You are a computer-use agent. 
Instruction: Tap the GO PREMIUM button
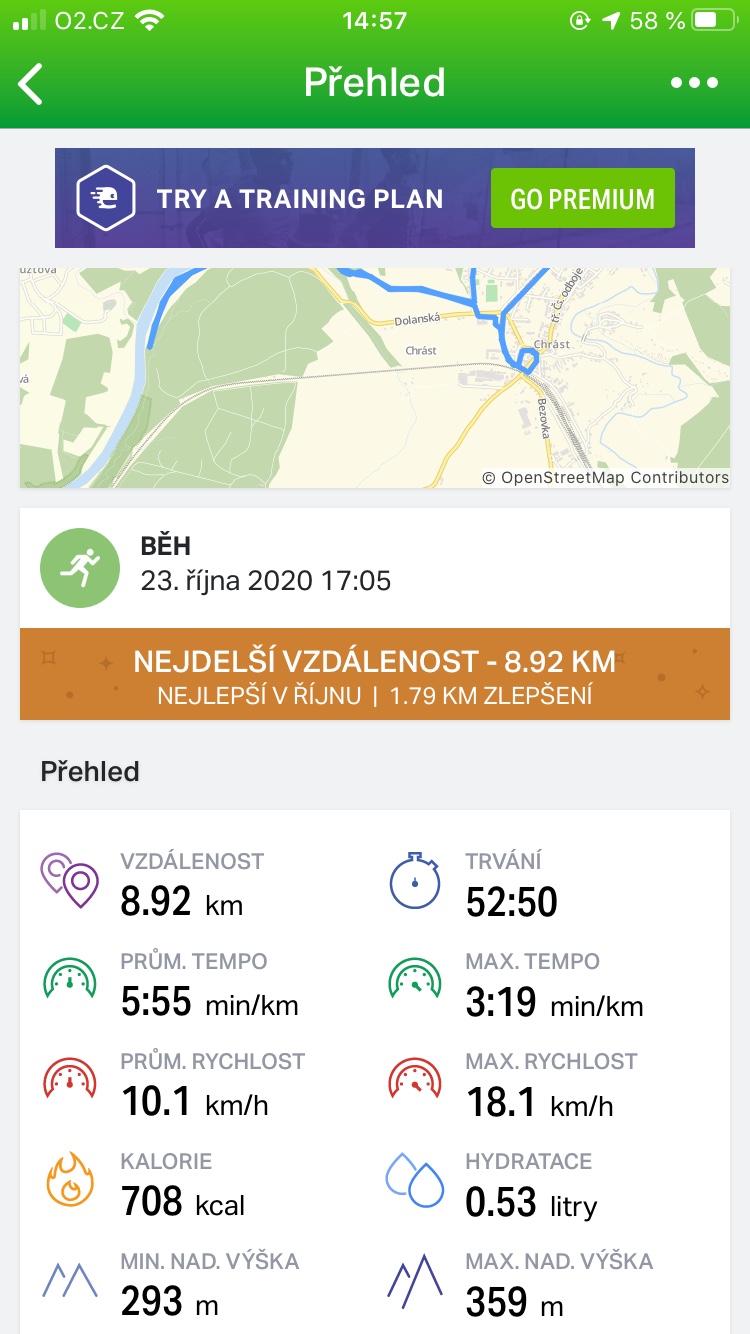pyautogui.click(x=582, y=198)
